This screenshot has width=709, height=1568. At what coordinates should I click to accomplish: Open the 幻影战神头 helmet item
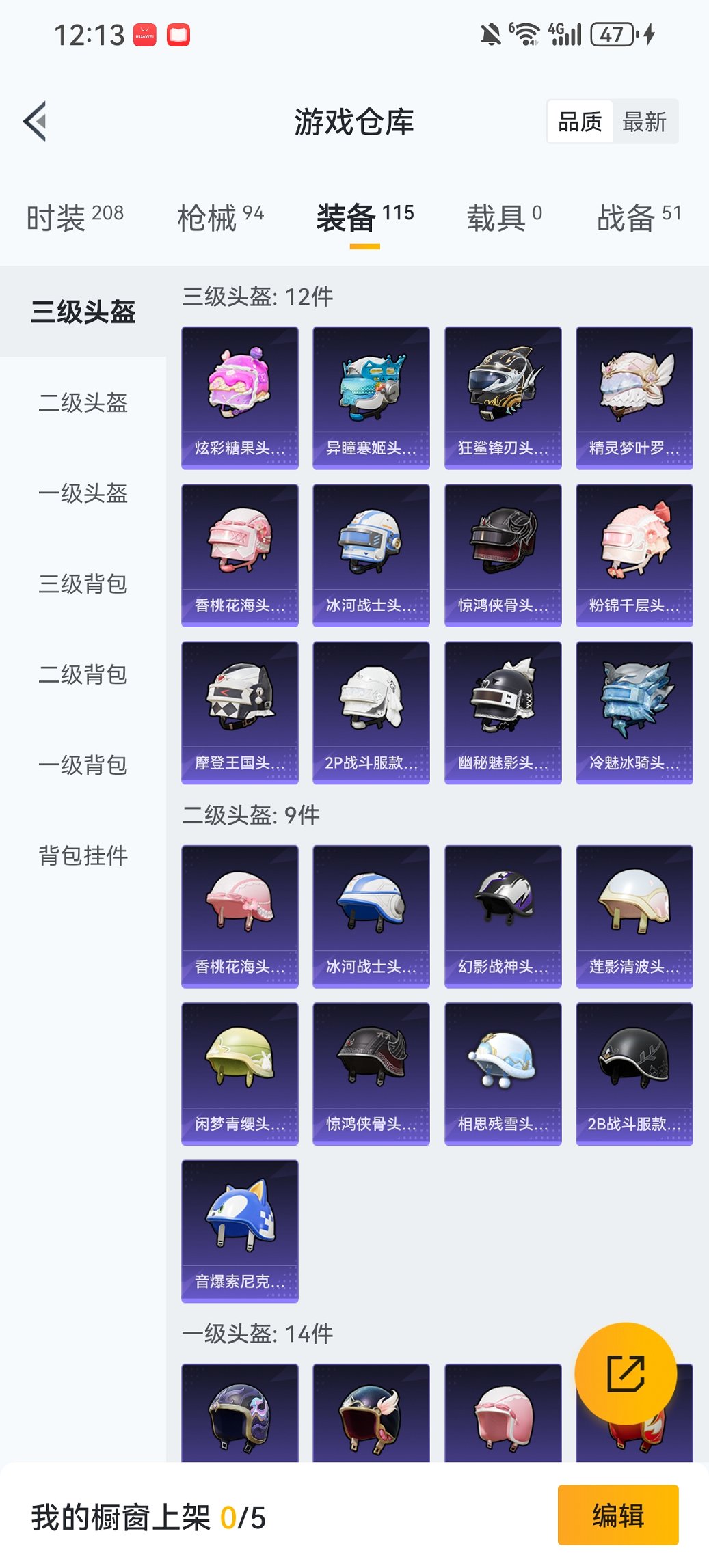(x=503, y=916)
